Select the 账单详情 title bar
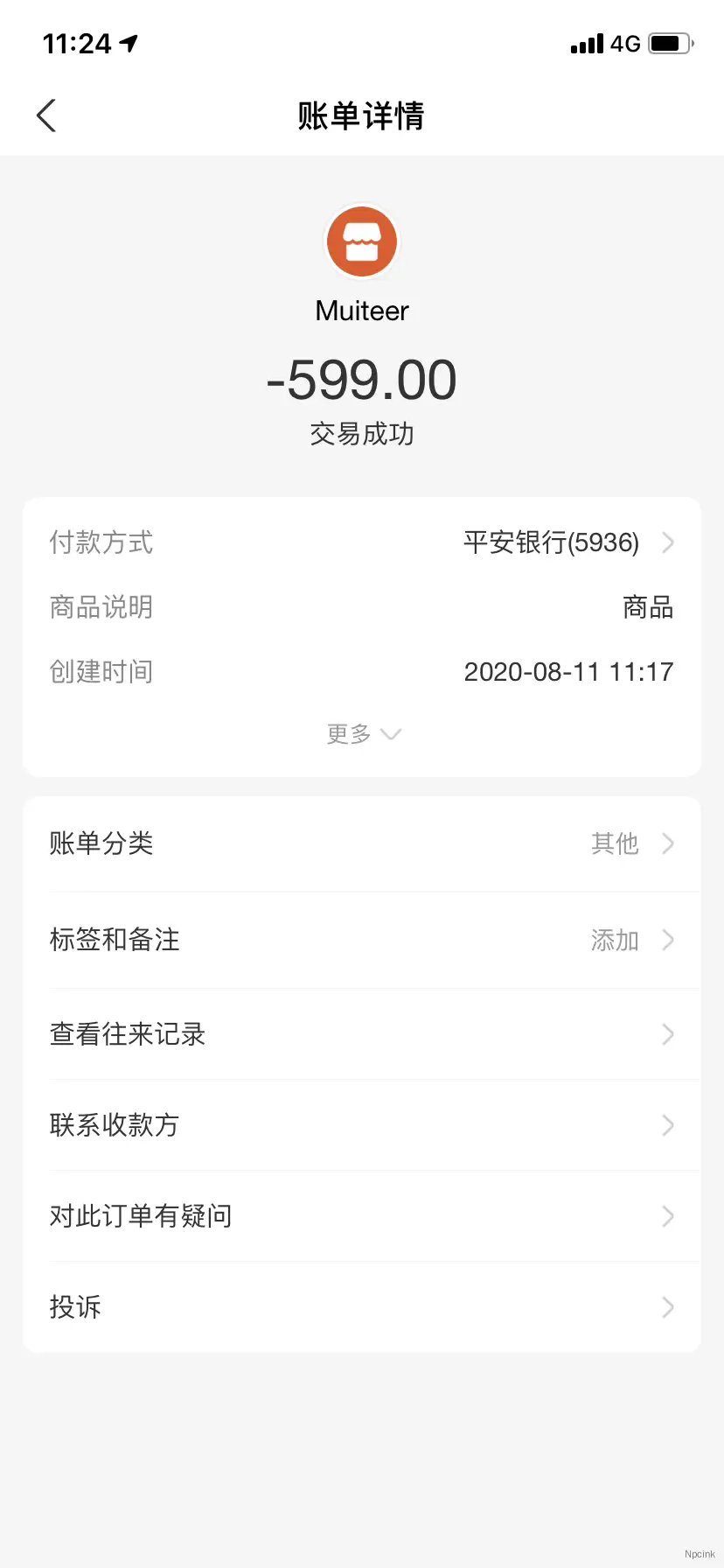 pyautogui.click(x=362, y=115)
